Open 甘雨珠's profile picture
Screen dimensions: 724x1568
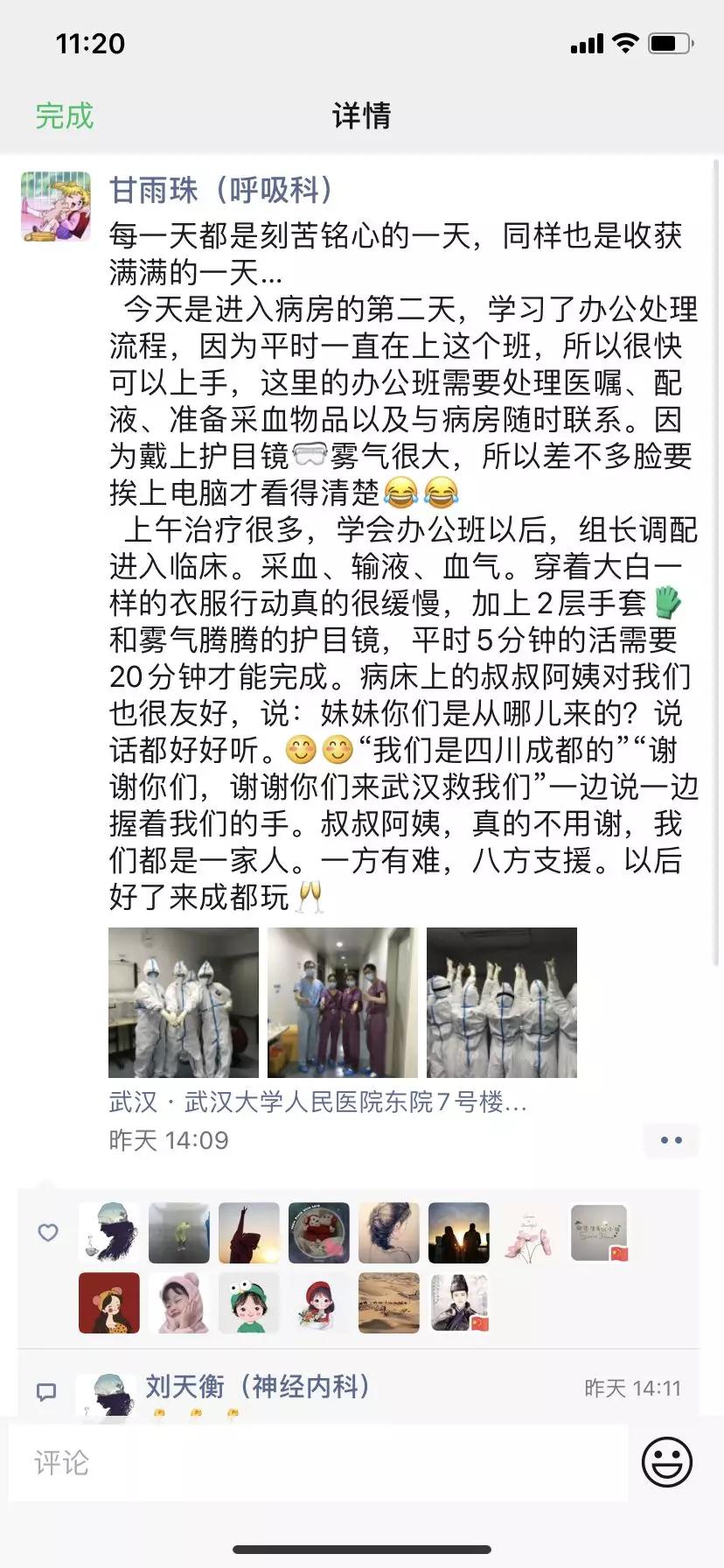pos(56,206)
